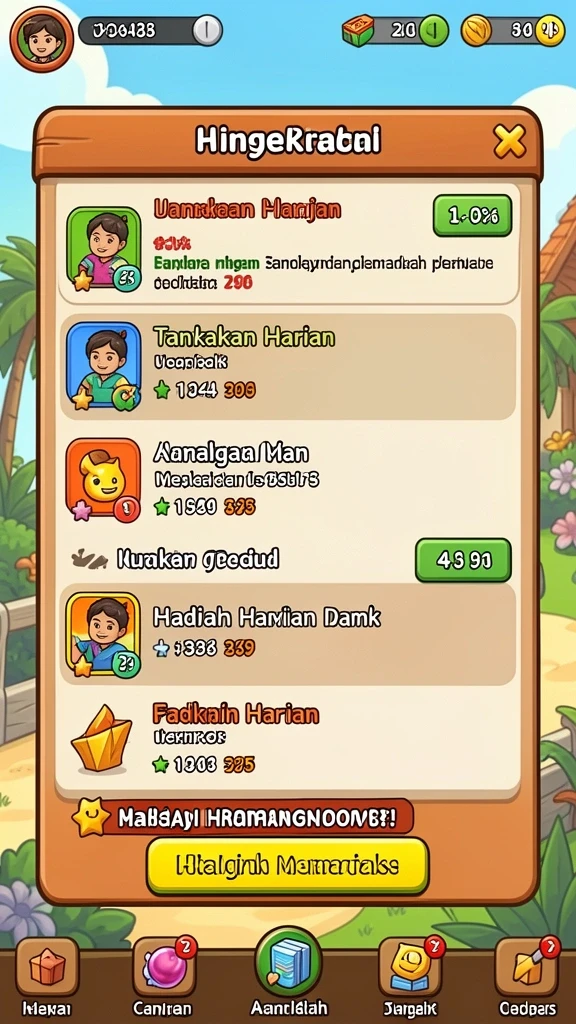Open the Aanalgaa Man row
576x1024 pixels.
pos(288,480)
